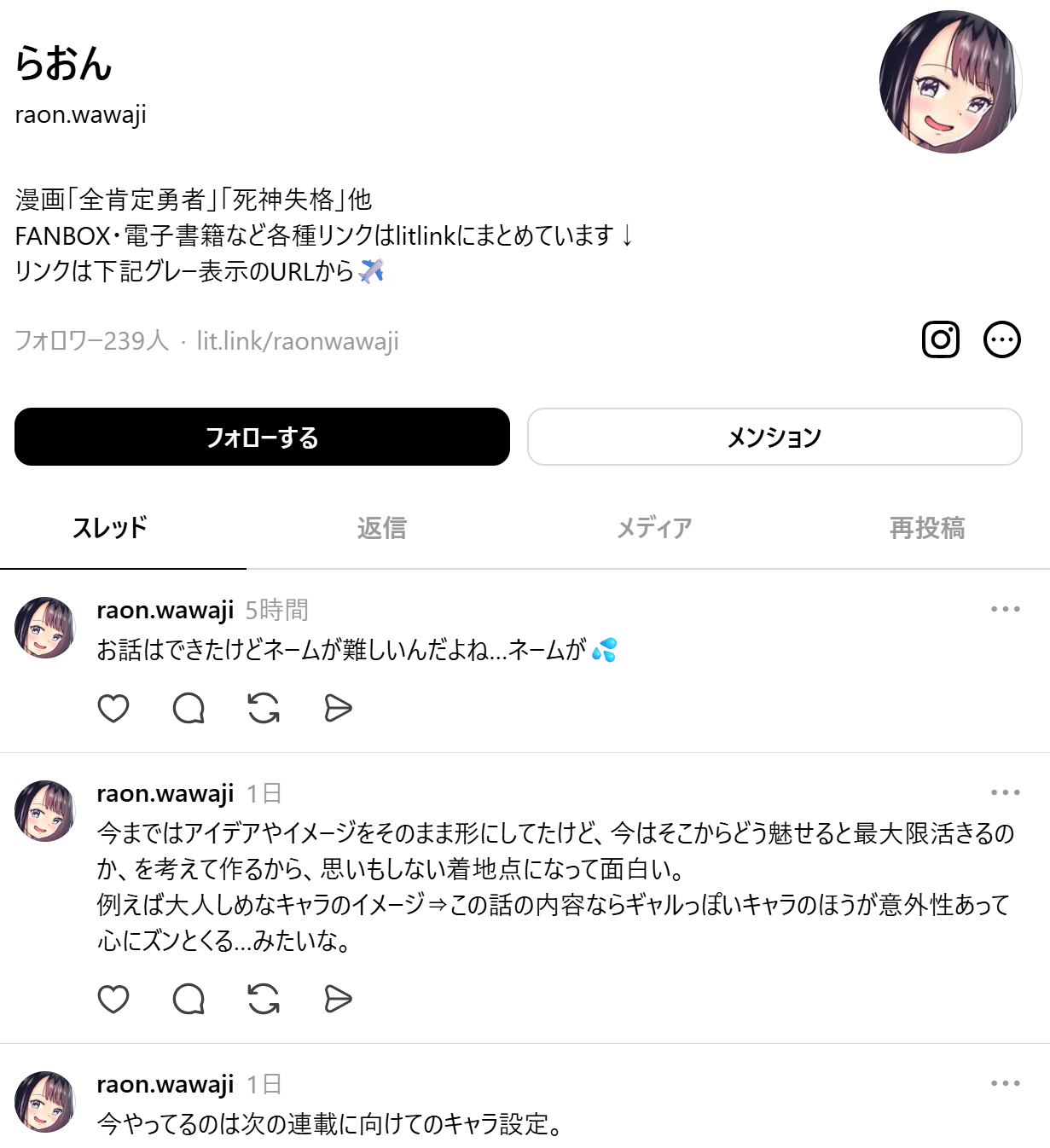Switch to the メディア tab
The width and height of the screenshot is (1050, 1148).
coord(654,528)
